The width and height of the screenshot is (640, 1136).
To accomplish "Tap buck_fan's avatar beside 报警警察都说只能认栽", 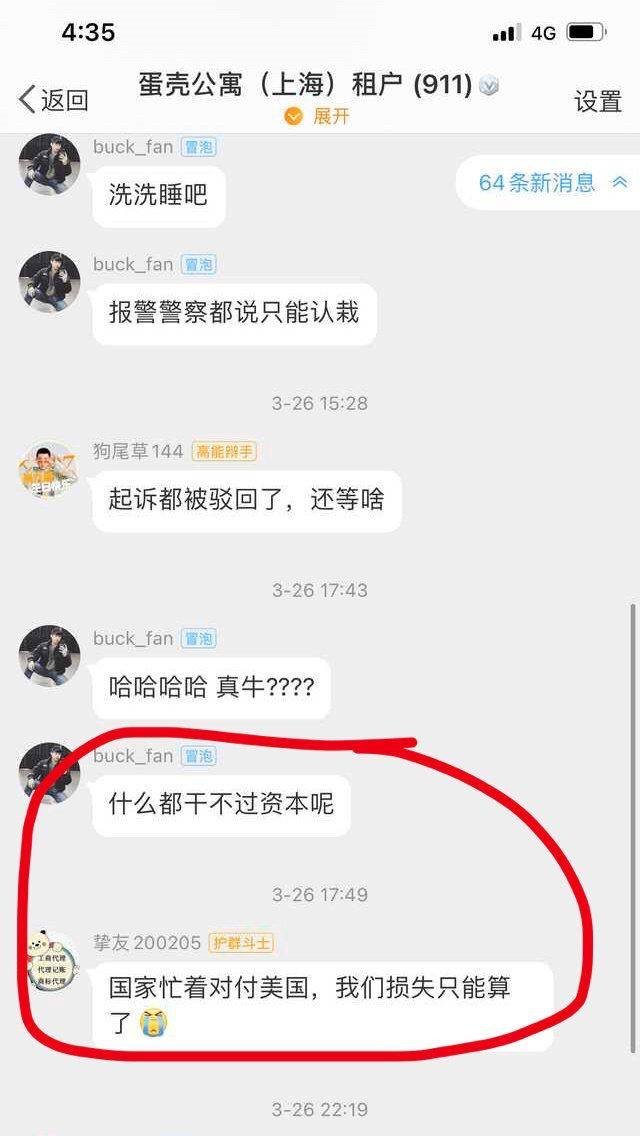I will pyautogui.click(x=49, y=282).
